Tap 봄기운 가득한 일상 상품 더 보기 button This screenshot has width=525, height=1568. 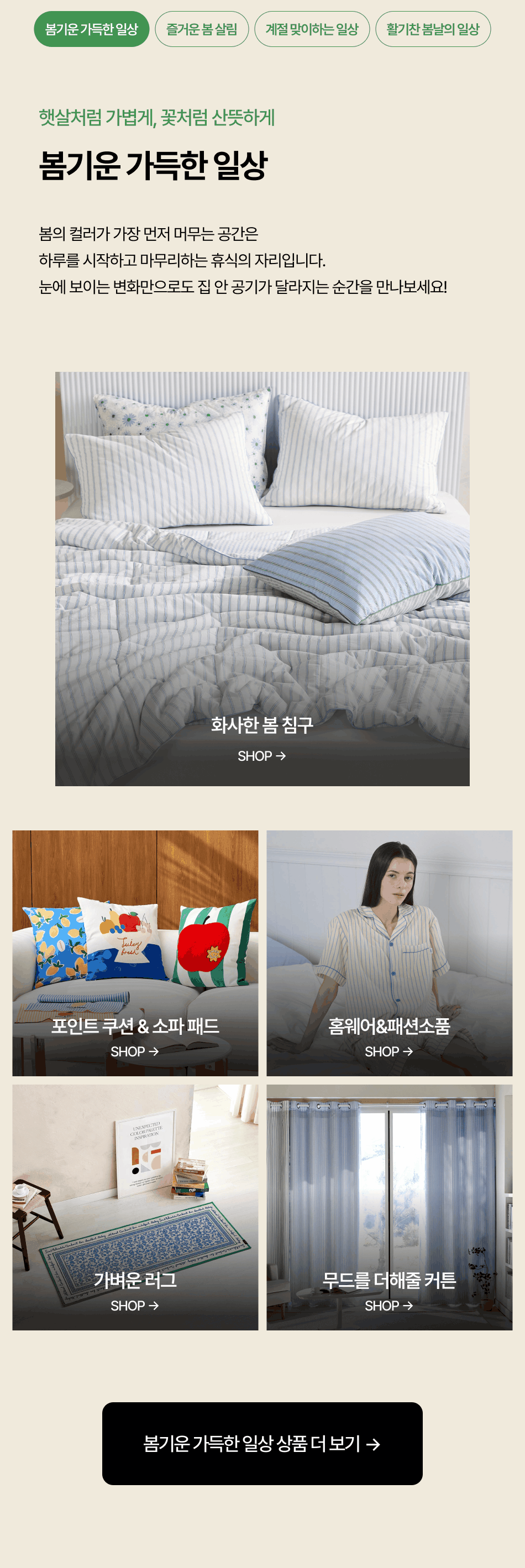(262, 1443)
